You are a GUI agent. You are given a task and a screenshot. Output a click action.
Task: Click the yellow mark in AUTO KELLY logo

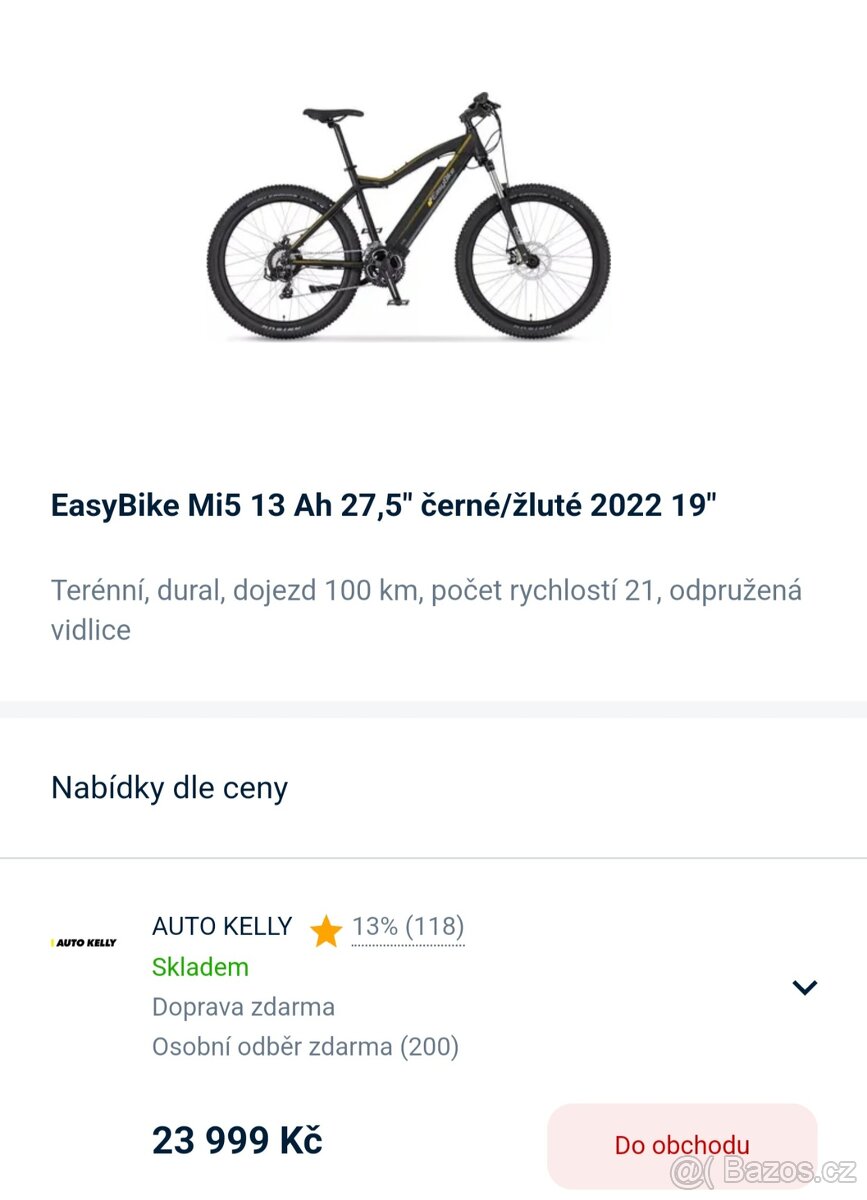(54, 941)
